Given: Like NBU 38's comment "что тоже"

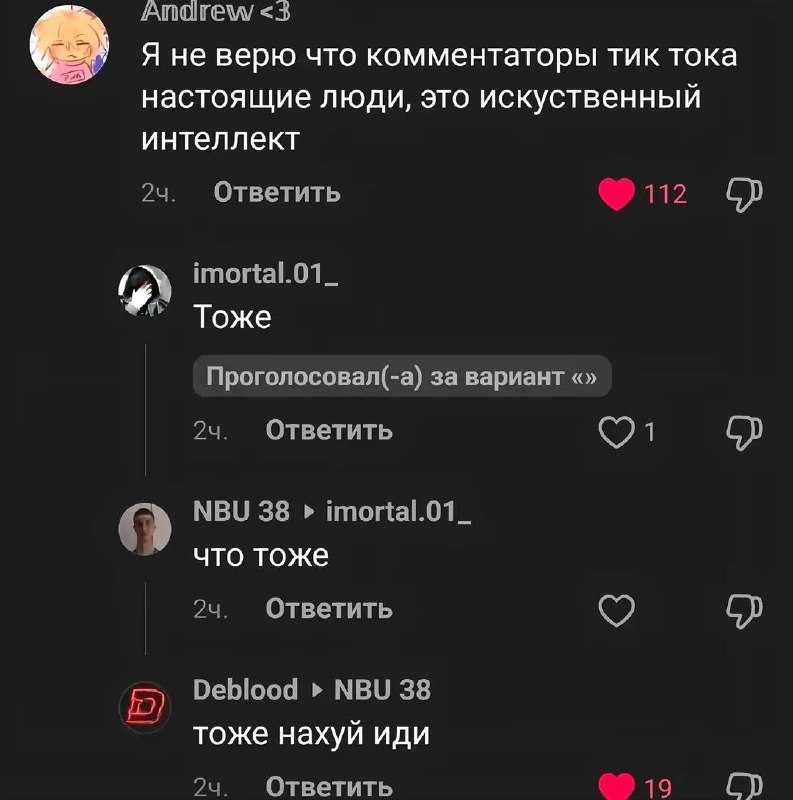Looking at the screenshot, I should (x=616, y=610).
